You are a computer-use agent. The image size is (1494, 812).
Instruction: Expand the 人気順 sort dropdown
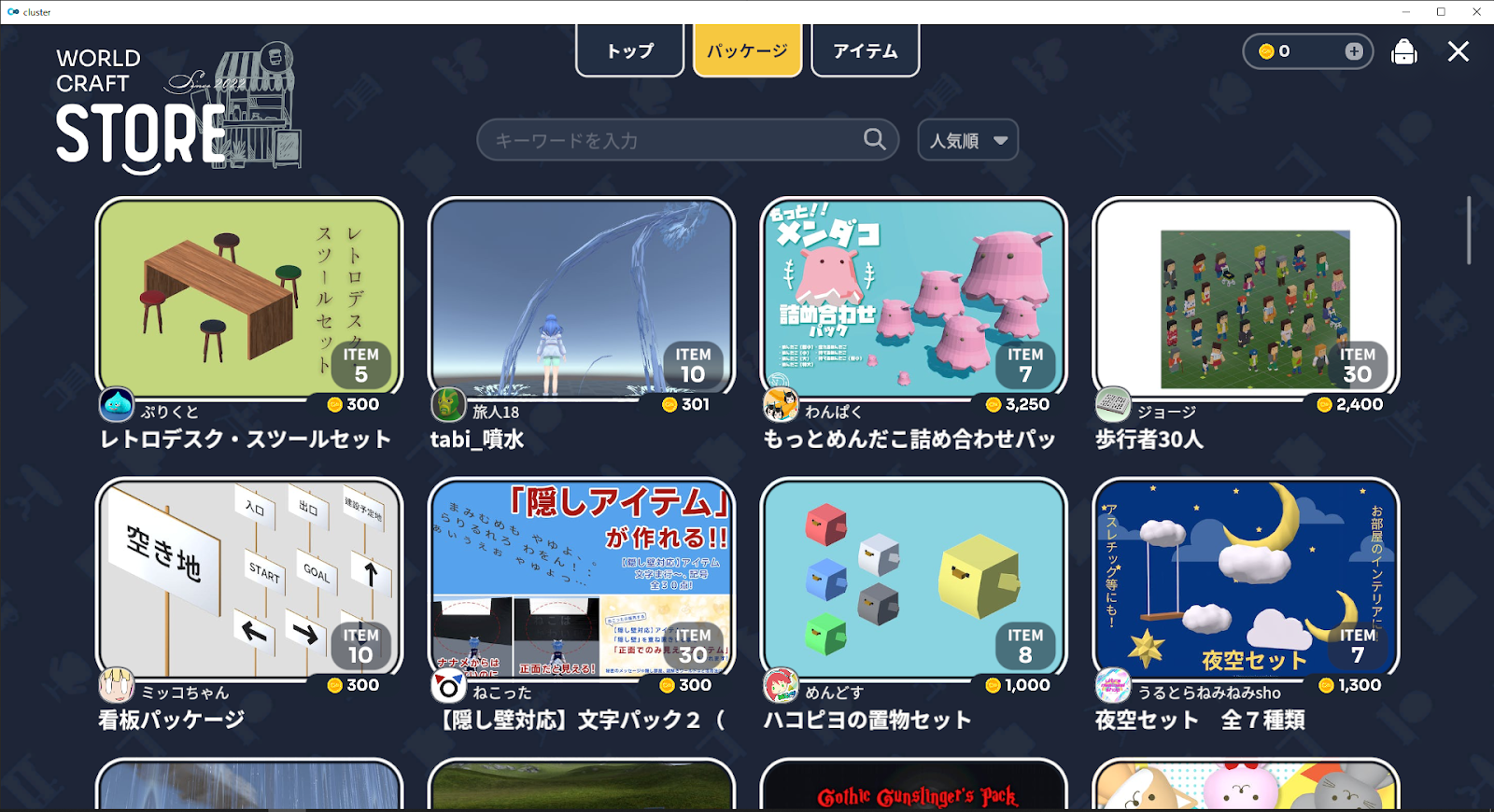967,140
